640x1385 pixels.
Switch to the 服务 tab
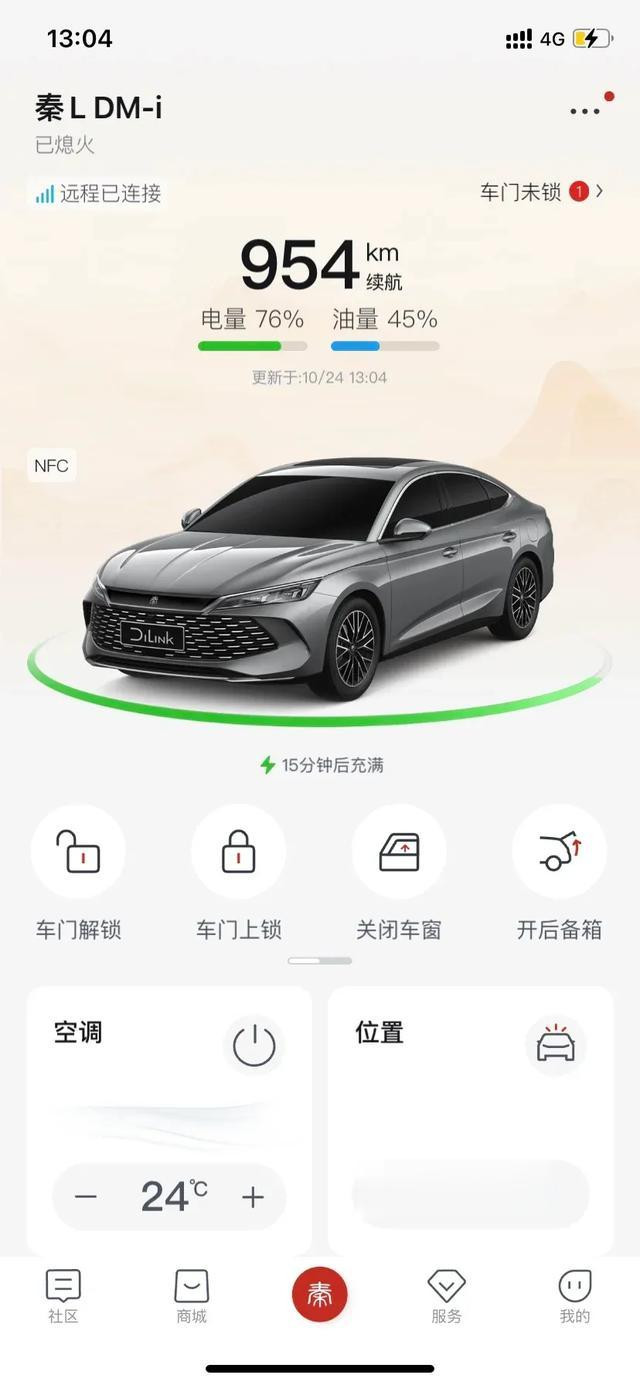[x=447, y=1296]
